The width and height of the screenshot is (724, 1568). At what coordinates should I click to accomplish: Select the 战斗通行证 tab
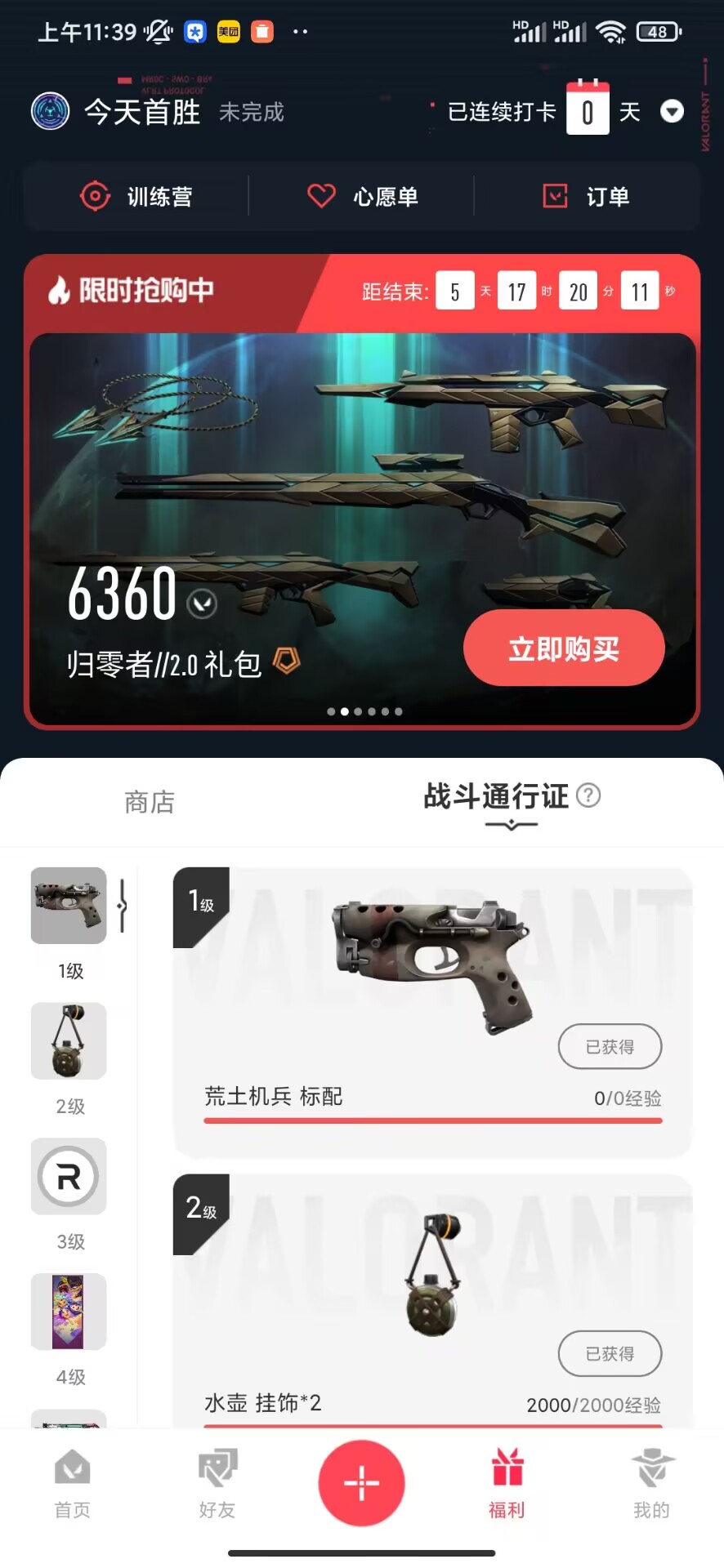[495, 796]
